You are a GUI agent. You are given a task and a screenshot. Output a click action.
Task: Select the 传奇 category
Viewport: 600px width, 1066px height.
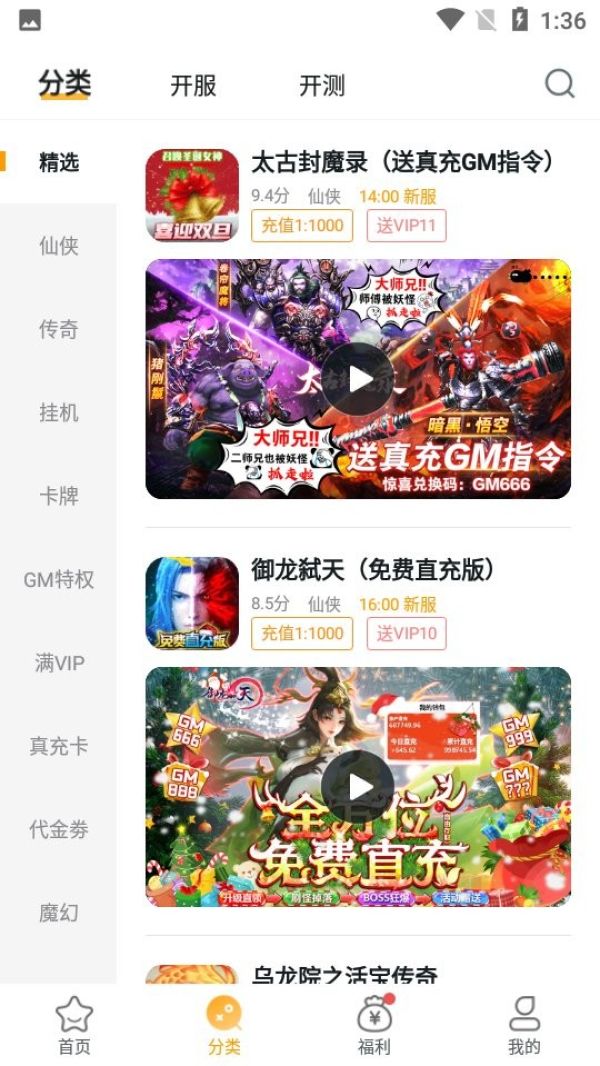(58, 329)
